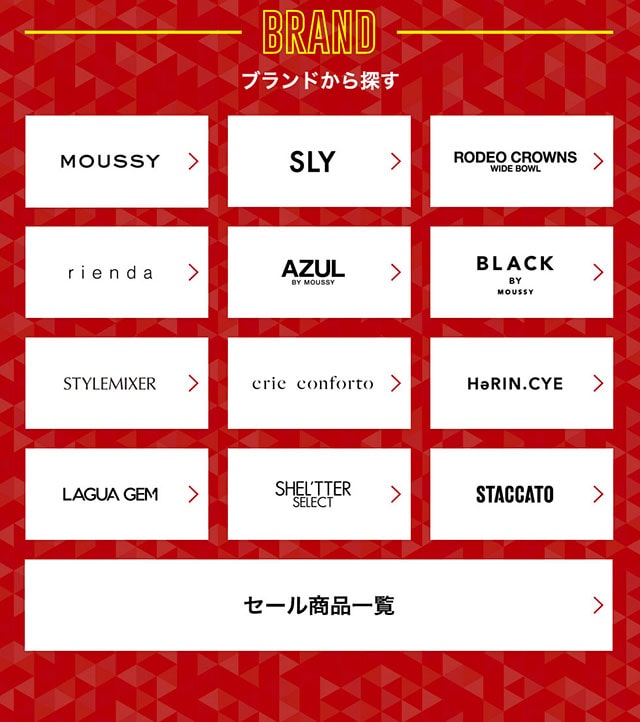Open SHEL'TTER SELECT brand page
This screenshot has width=640, height=722.
[319, 494]
